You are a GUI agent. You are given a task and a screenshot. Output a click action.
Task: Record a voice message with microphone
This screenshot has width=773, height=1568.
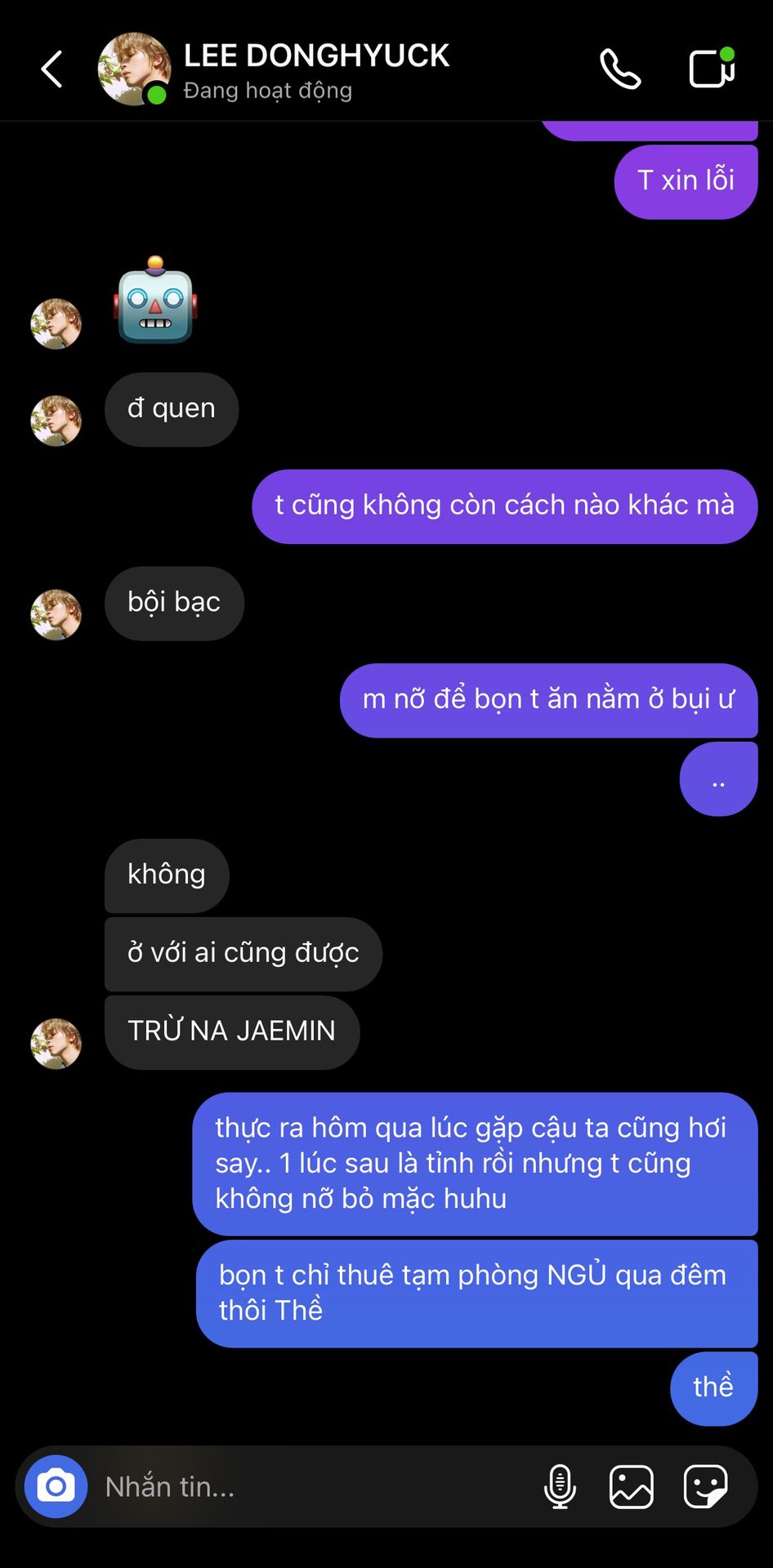click(x=560, y=1486)
